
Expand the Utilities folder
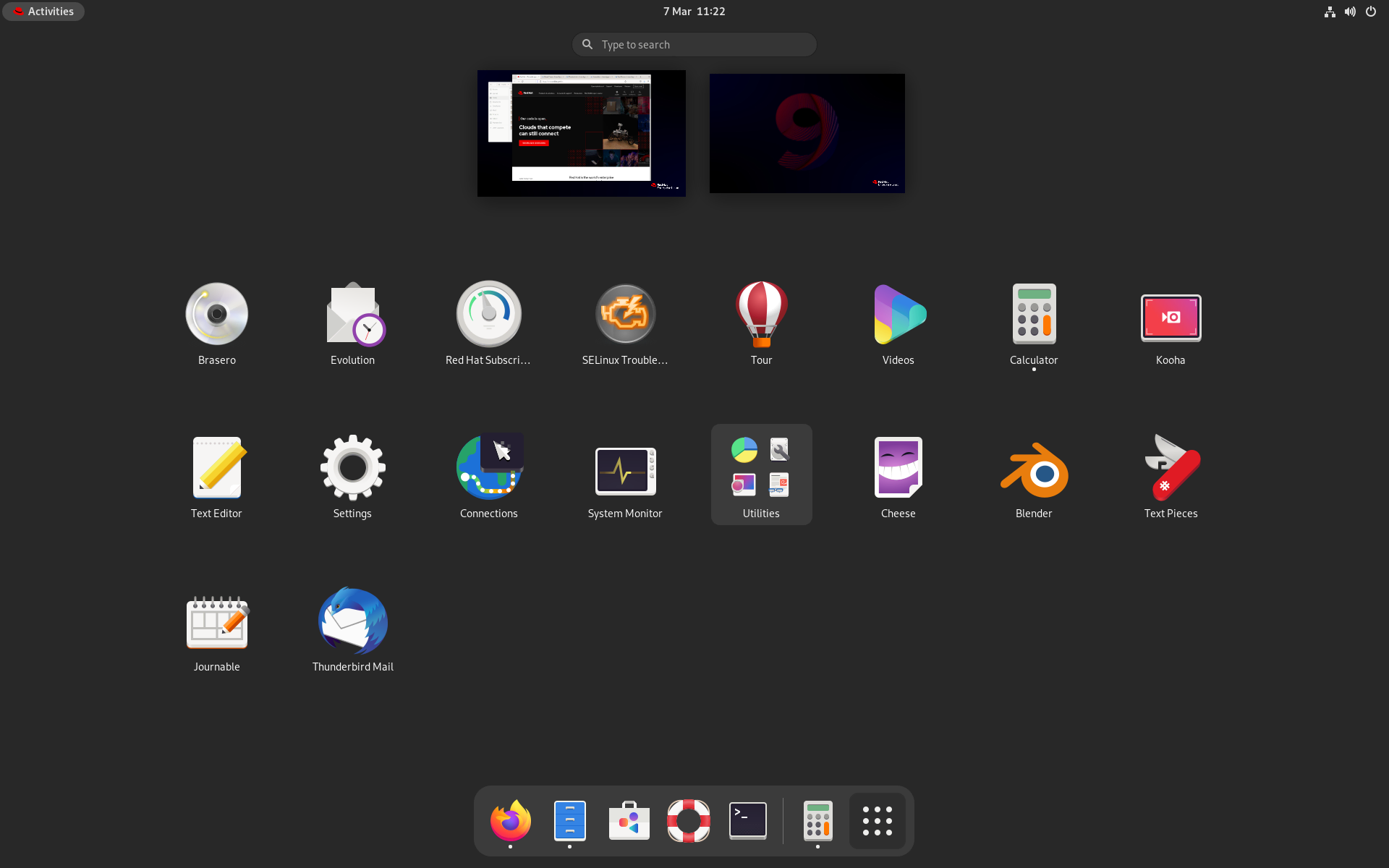point(761,474)
